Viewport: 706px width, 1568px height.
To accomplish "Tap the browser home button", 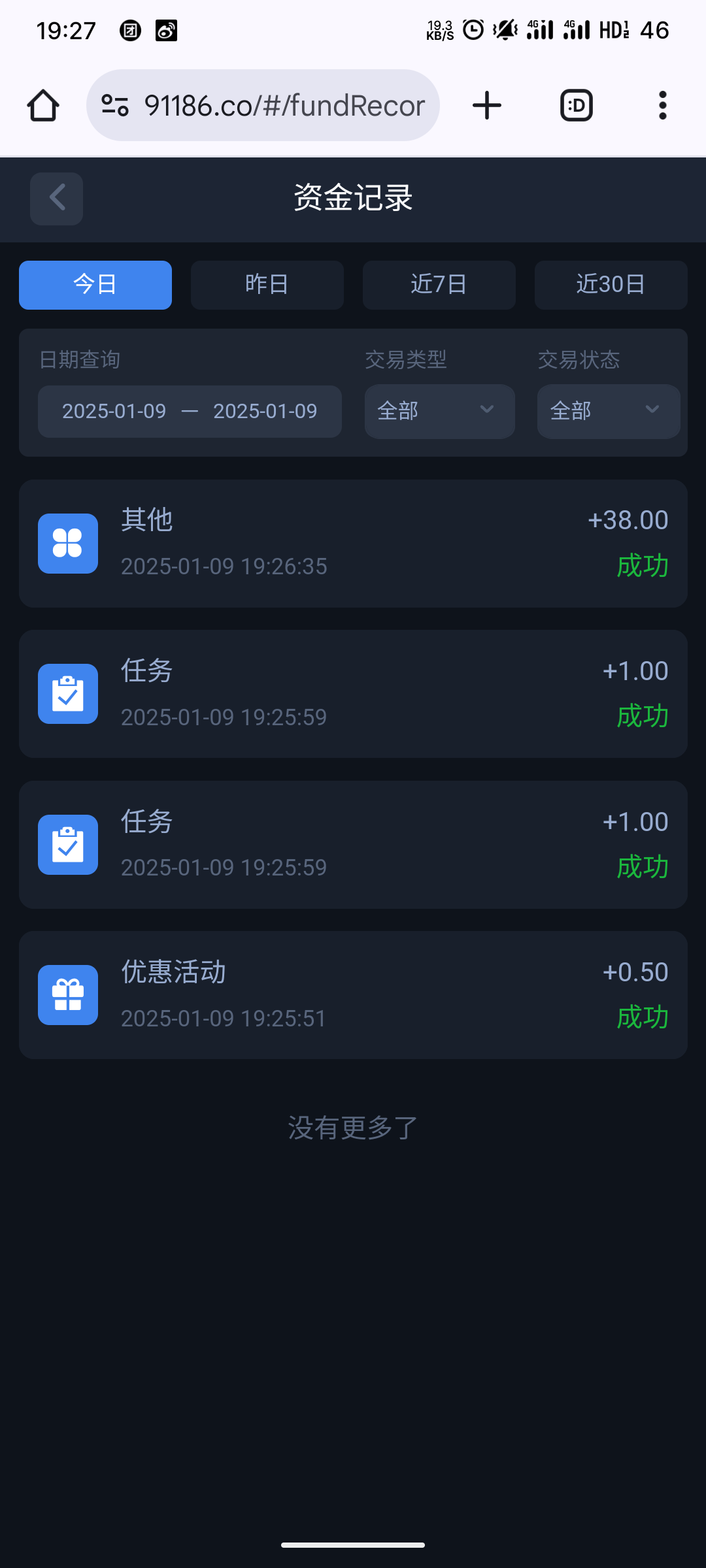I will [43, 106].
